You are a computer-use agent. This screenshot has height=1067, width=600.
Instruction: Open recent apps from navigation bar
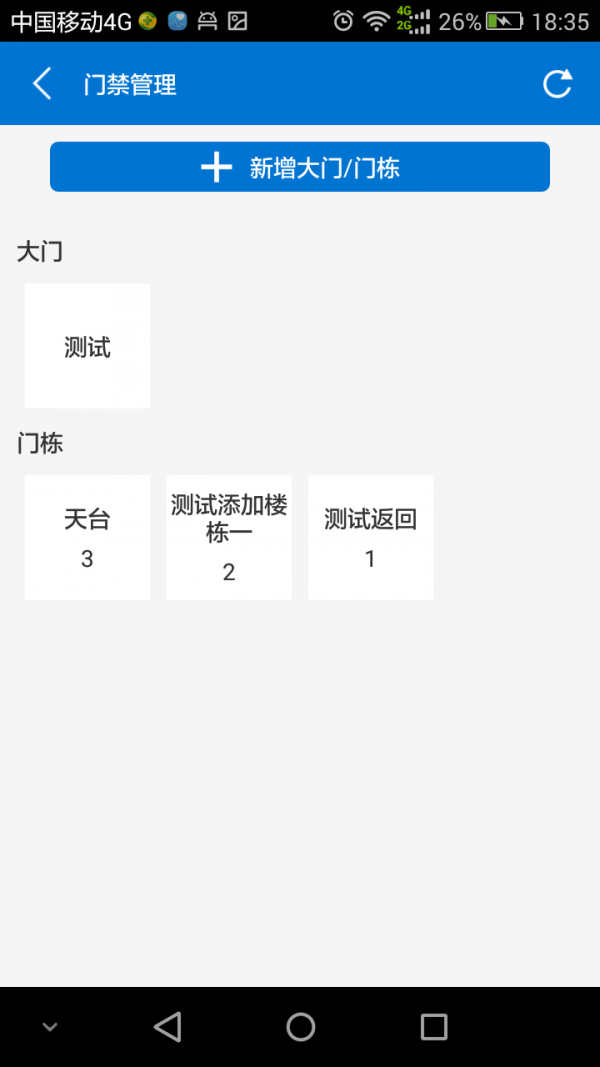(x=433, y=1026)
